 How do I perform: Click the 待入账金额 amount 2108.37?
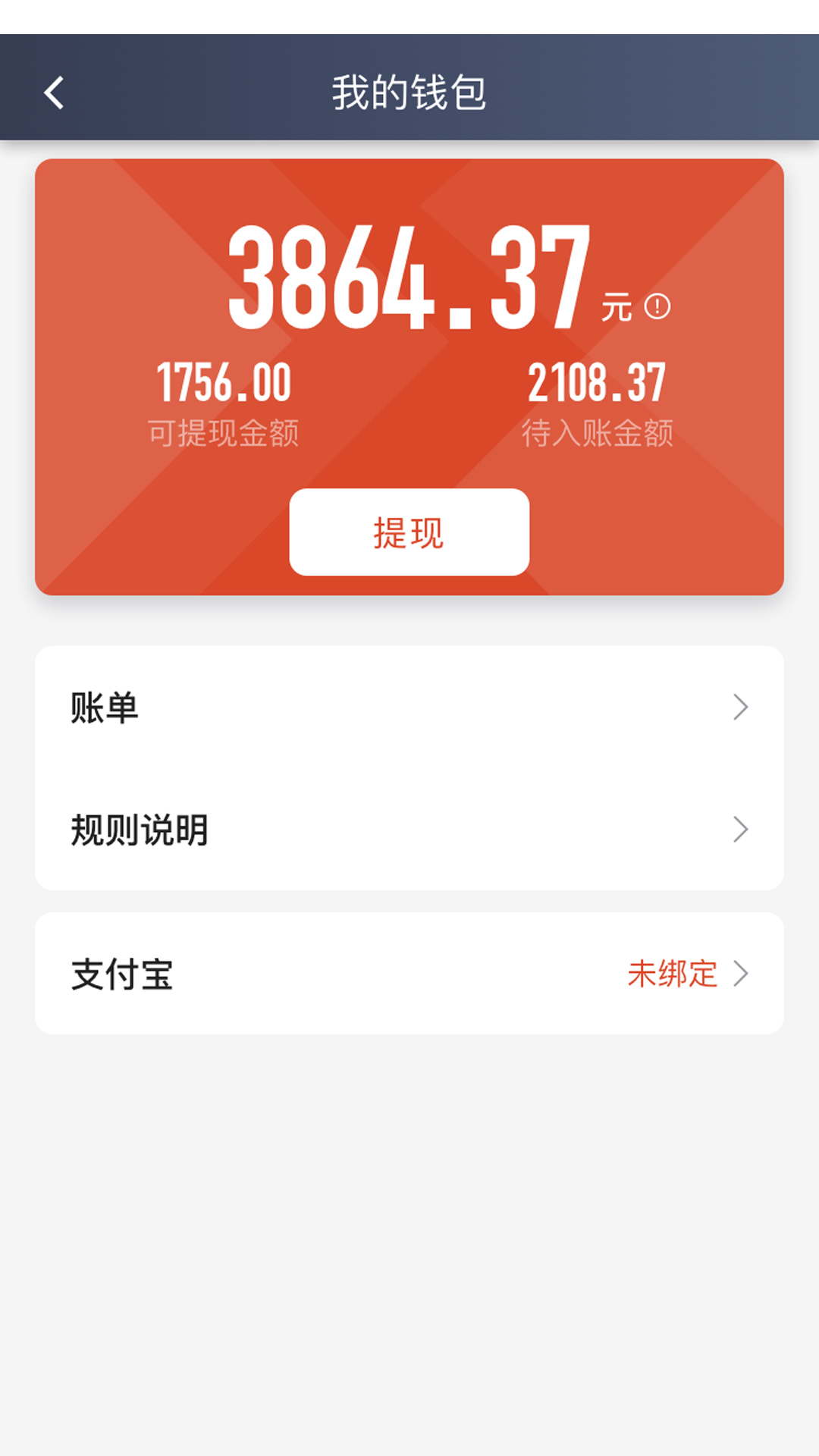(x=599, y=384)
